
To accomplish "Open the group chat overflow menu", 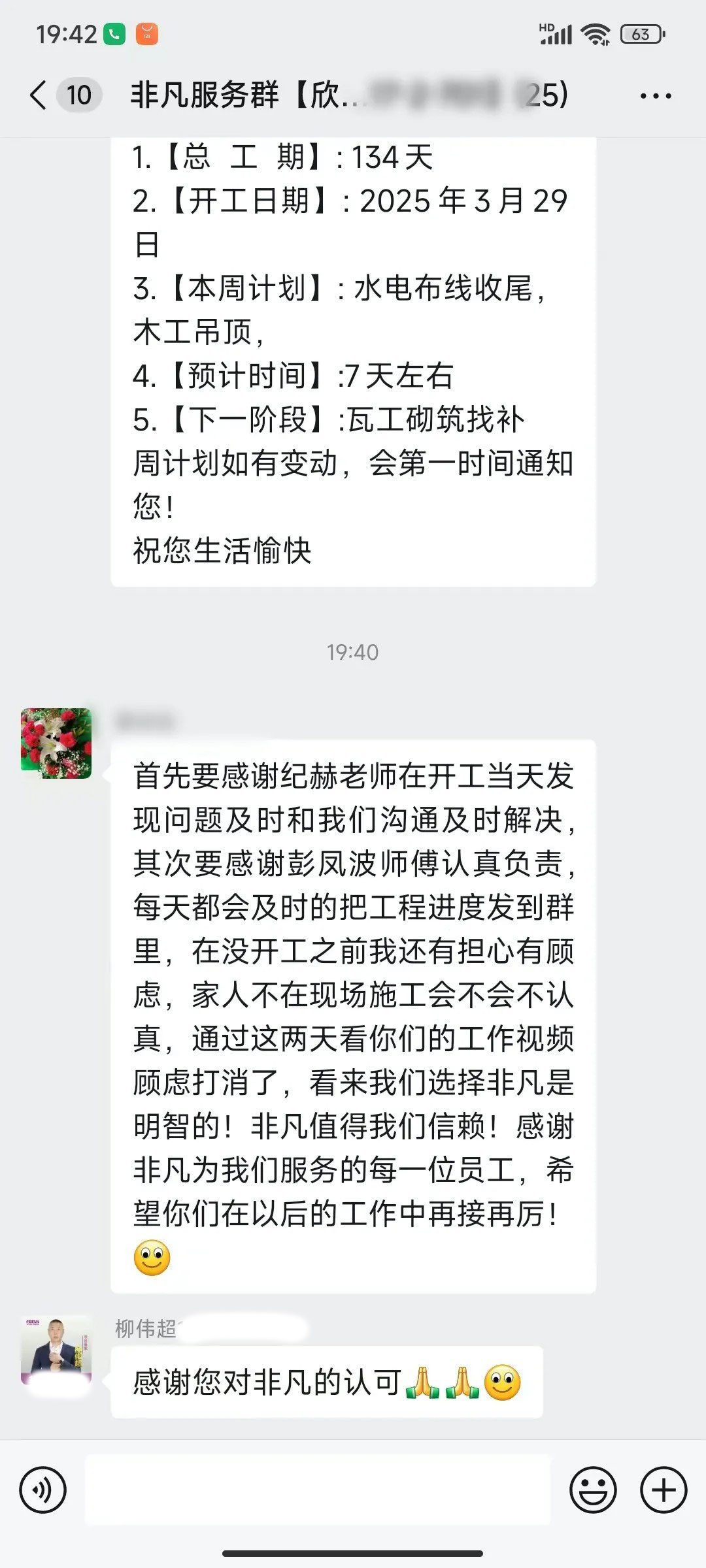I will click(x=655, y=96).
